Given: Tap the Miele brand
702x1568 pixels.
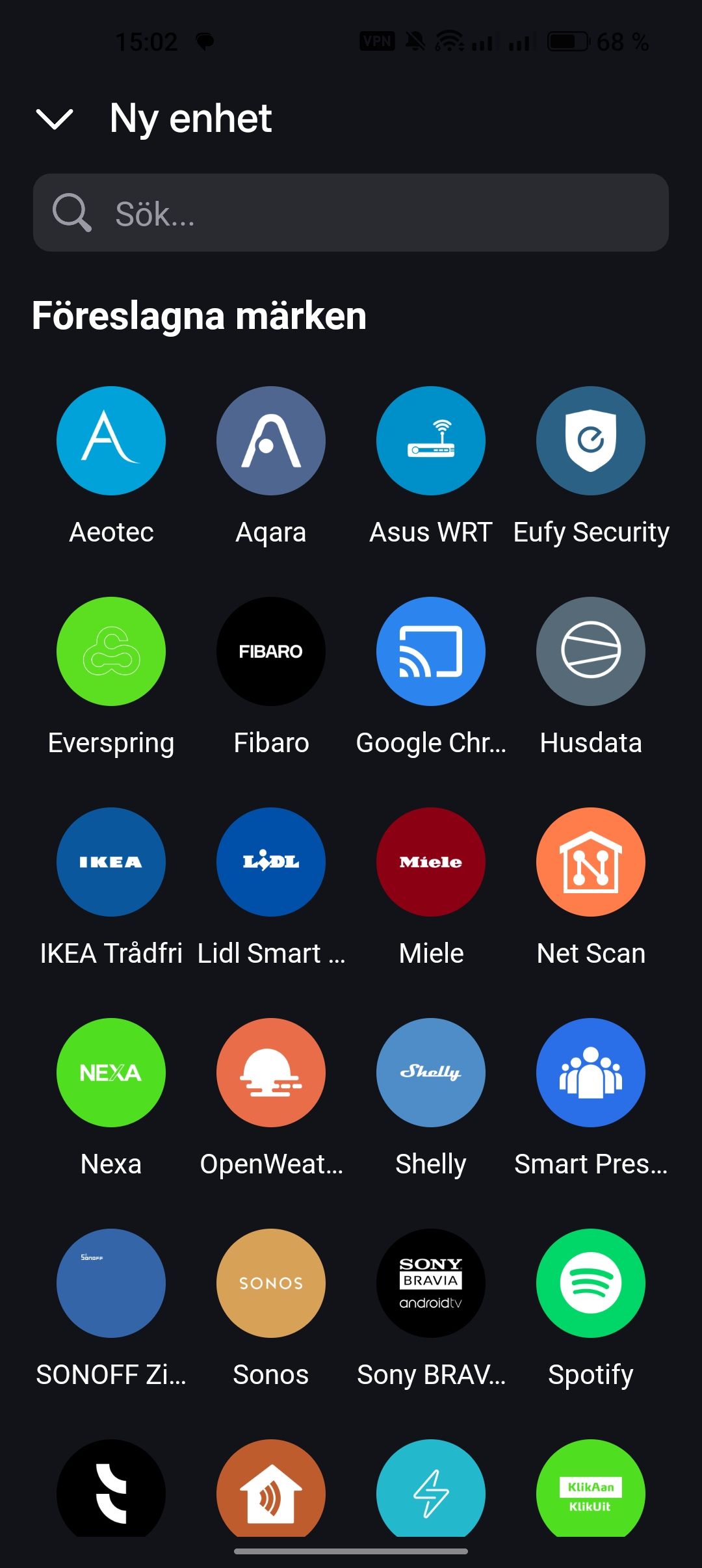Looking at the screenshot, I should [431, 863].
